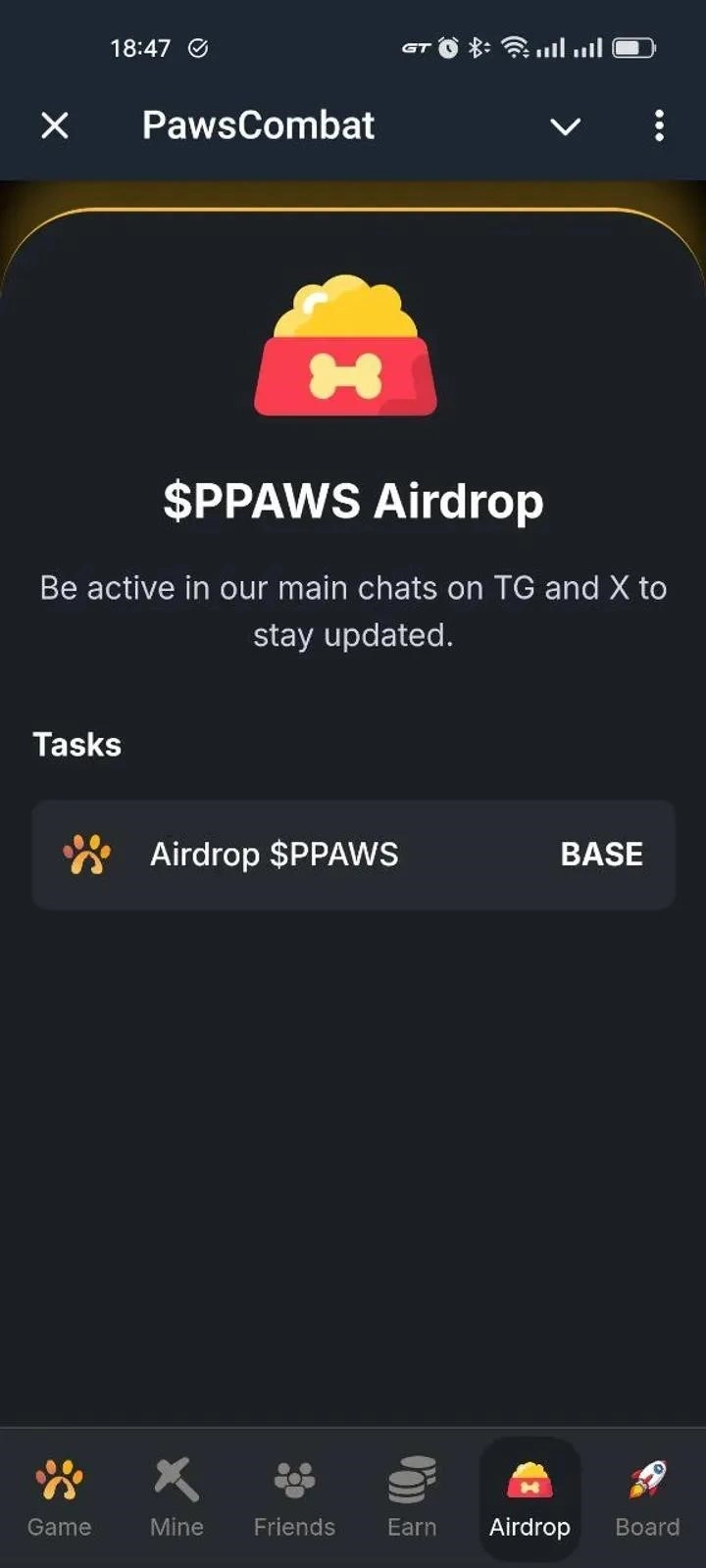Open the Airdrop $PPAWS task
The height and width of the screenshot is (1568, 706).
[x=353, y=855]
